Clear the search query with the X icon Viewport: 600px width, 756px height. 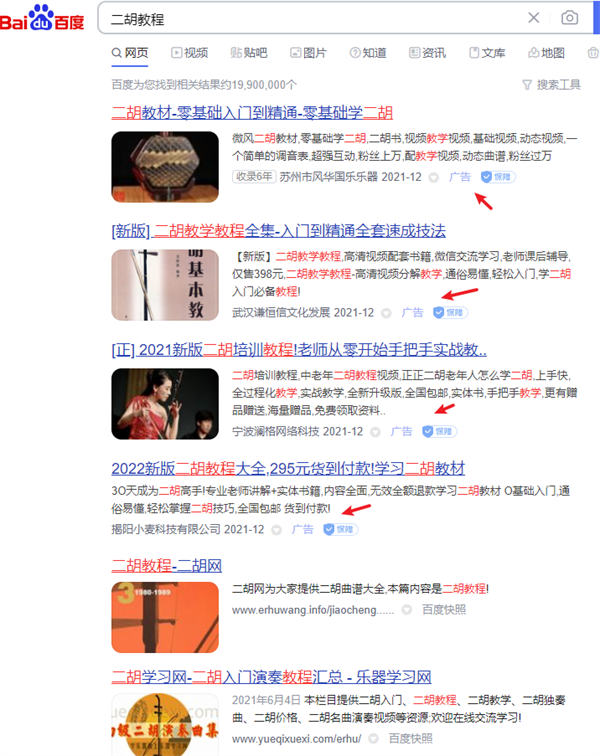(534, 18)
